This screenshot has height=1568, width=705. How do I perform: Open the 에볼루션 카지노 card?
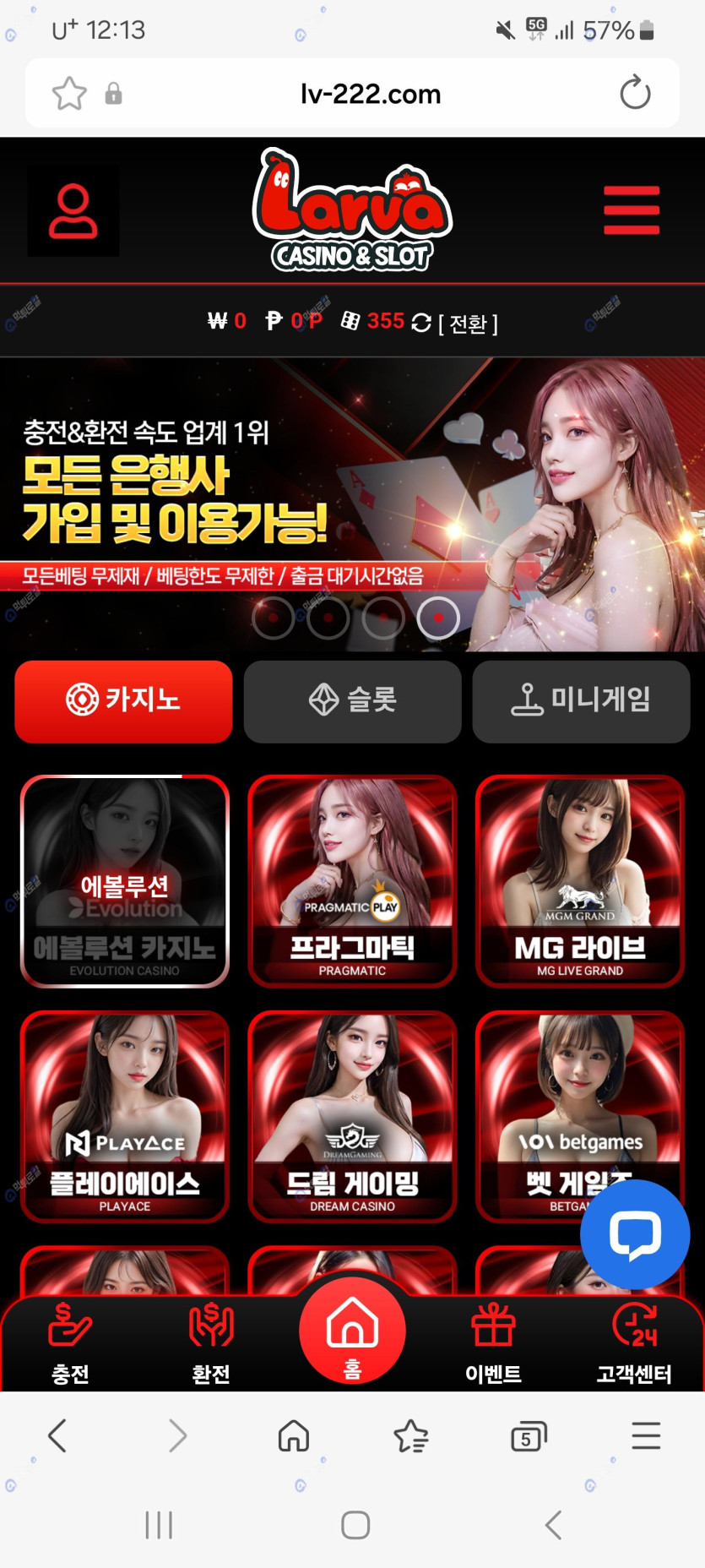tap(125, 880)
